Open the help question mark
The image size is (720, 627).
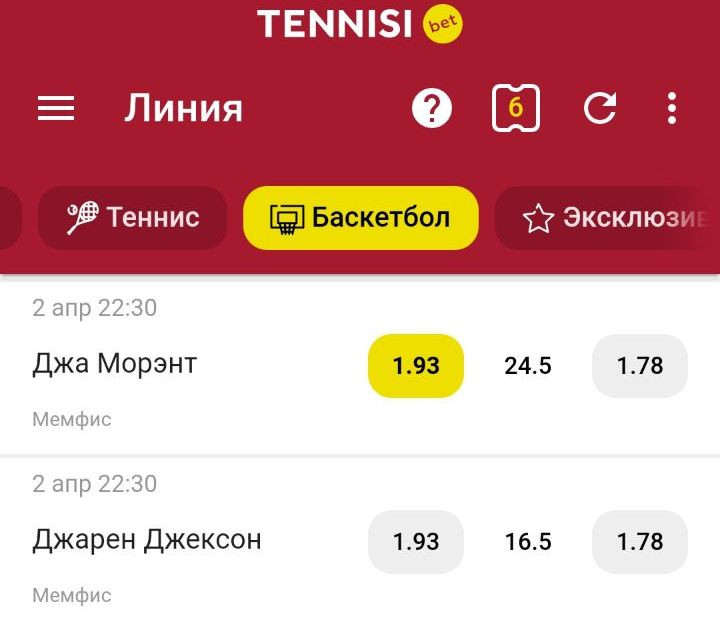(432, 108)
